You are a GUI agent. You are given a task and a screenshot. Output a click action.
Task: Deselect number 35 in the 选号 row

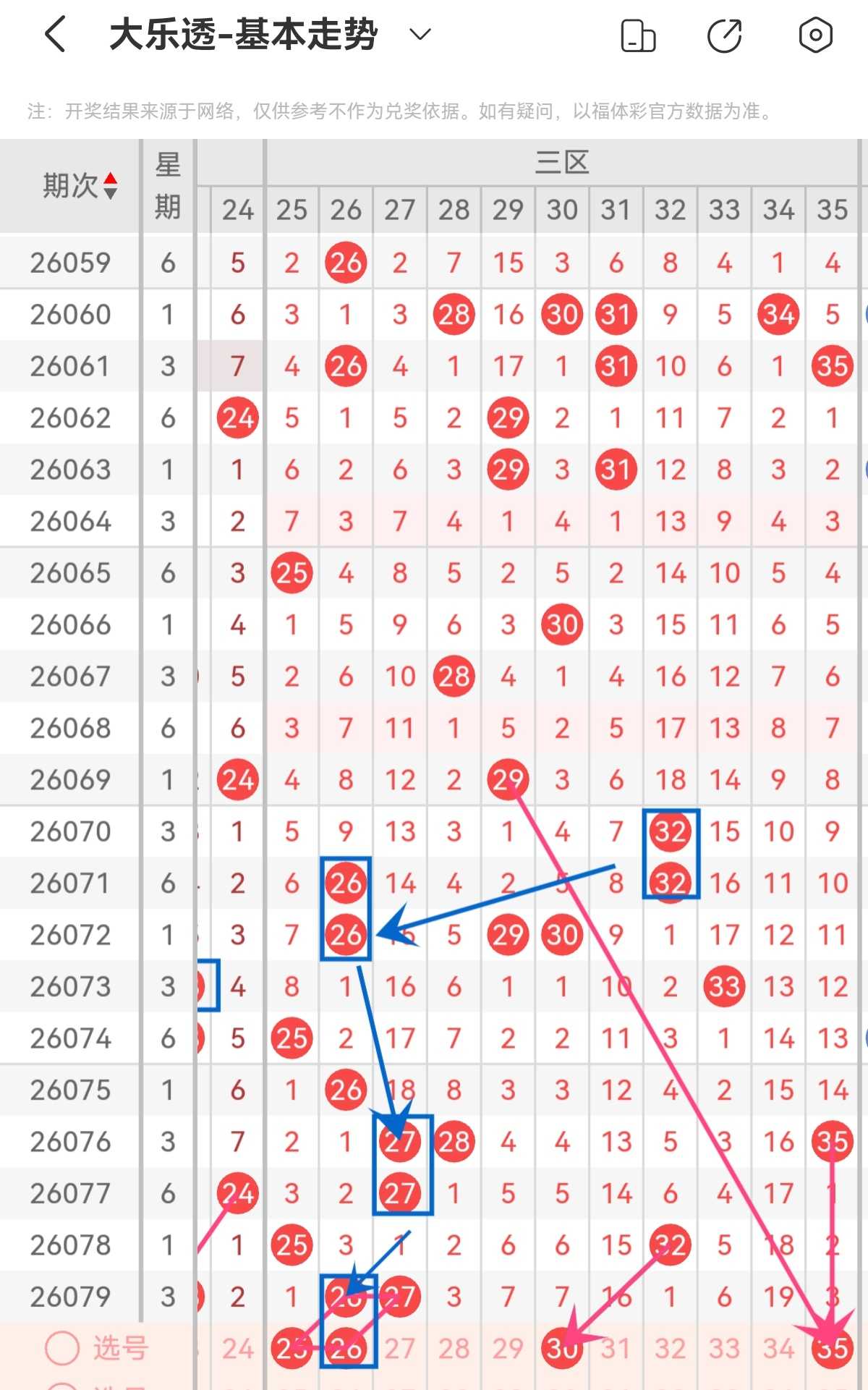pyautogui.click(x=833, y=1349)
